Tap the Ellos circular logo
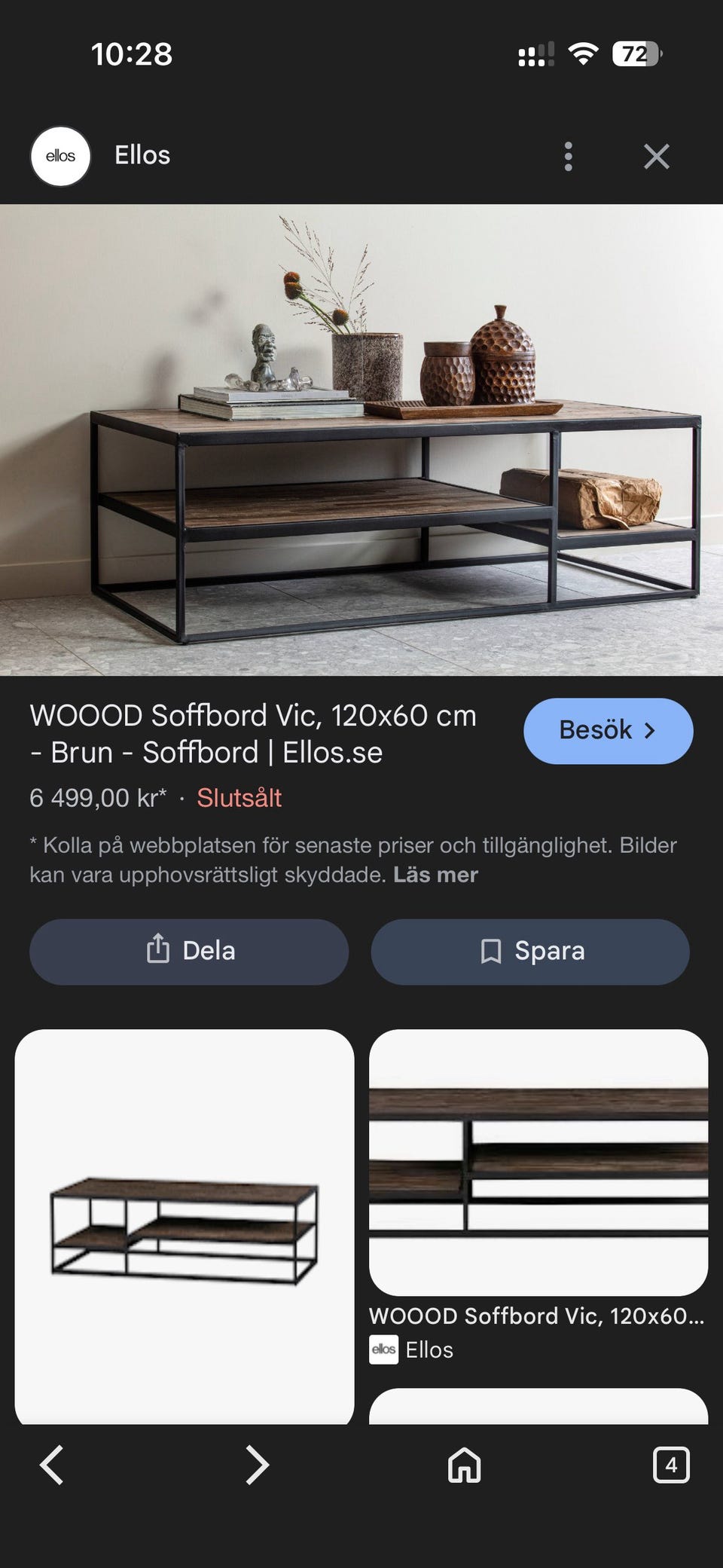 point(62,156)
